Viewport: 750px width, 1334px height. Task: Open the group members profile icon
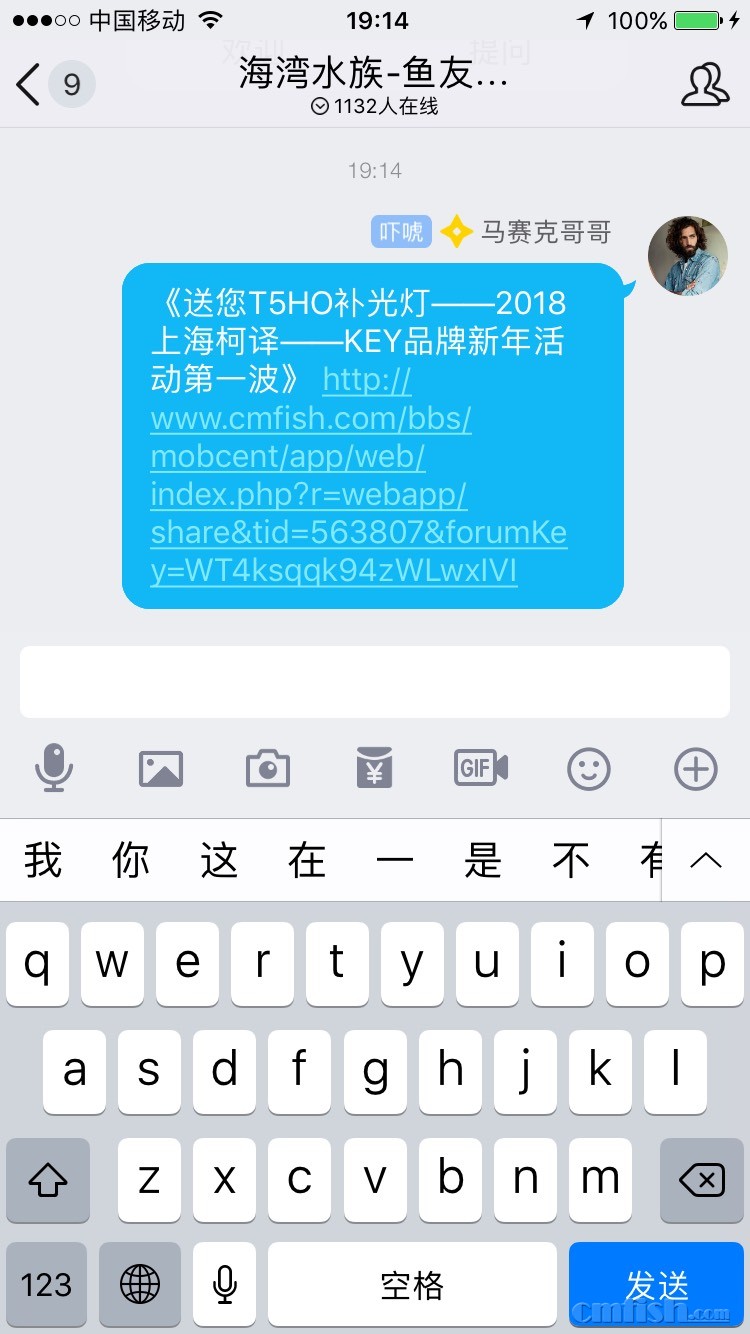pyautogui.click(x=704, y=85)
